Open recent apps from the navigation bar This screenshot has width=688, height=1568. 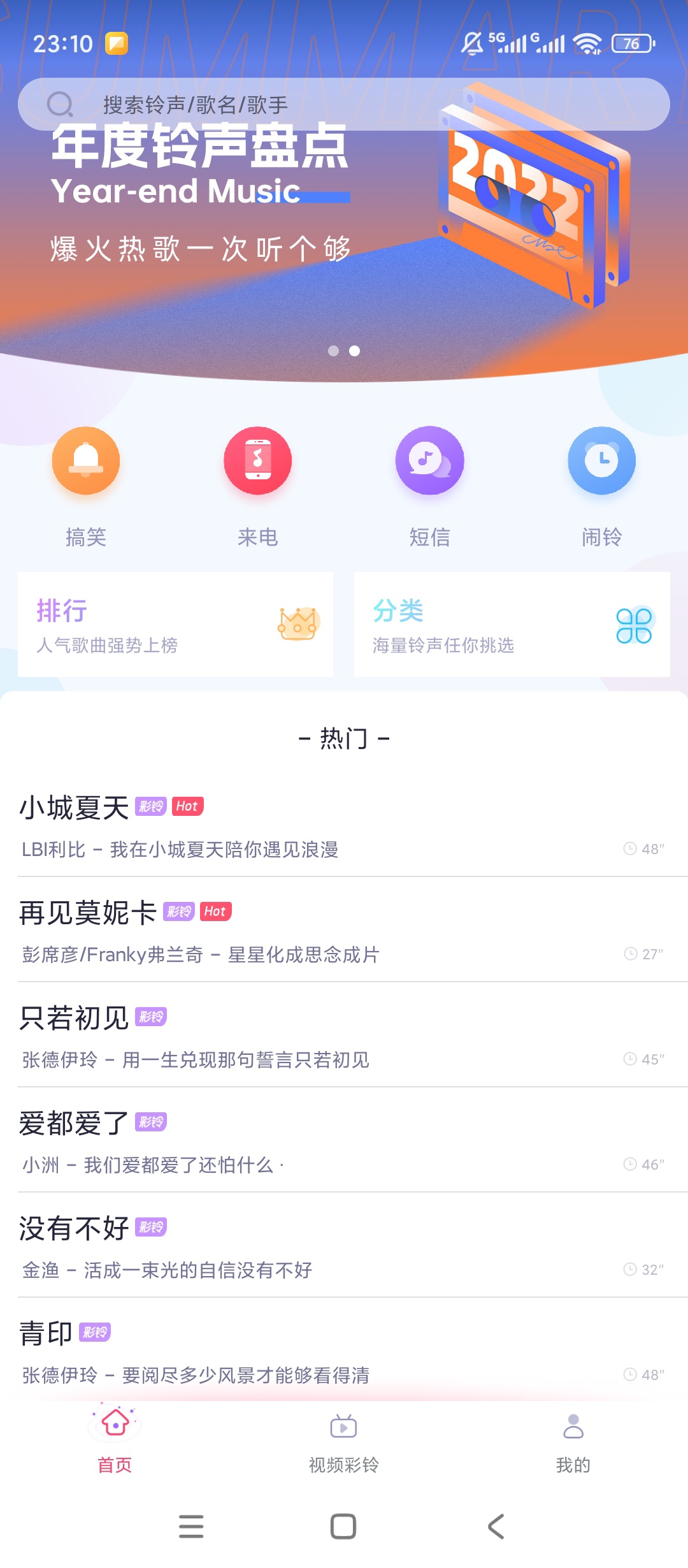click(191, 1527)
